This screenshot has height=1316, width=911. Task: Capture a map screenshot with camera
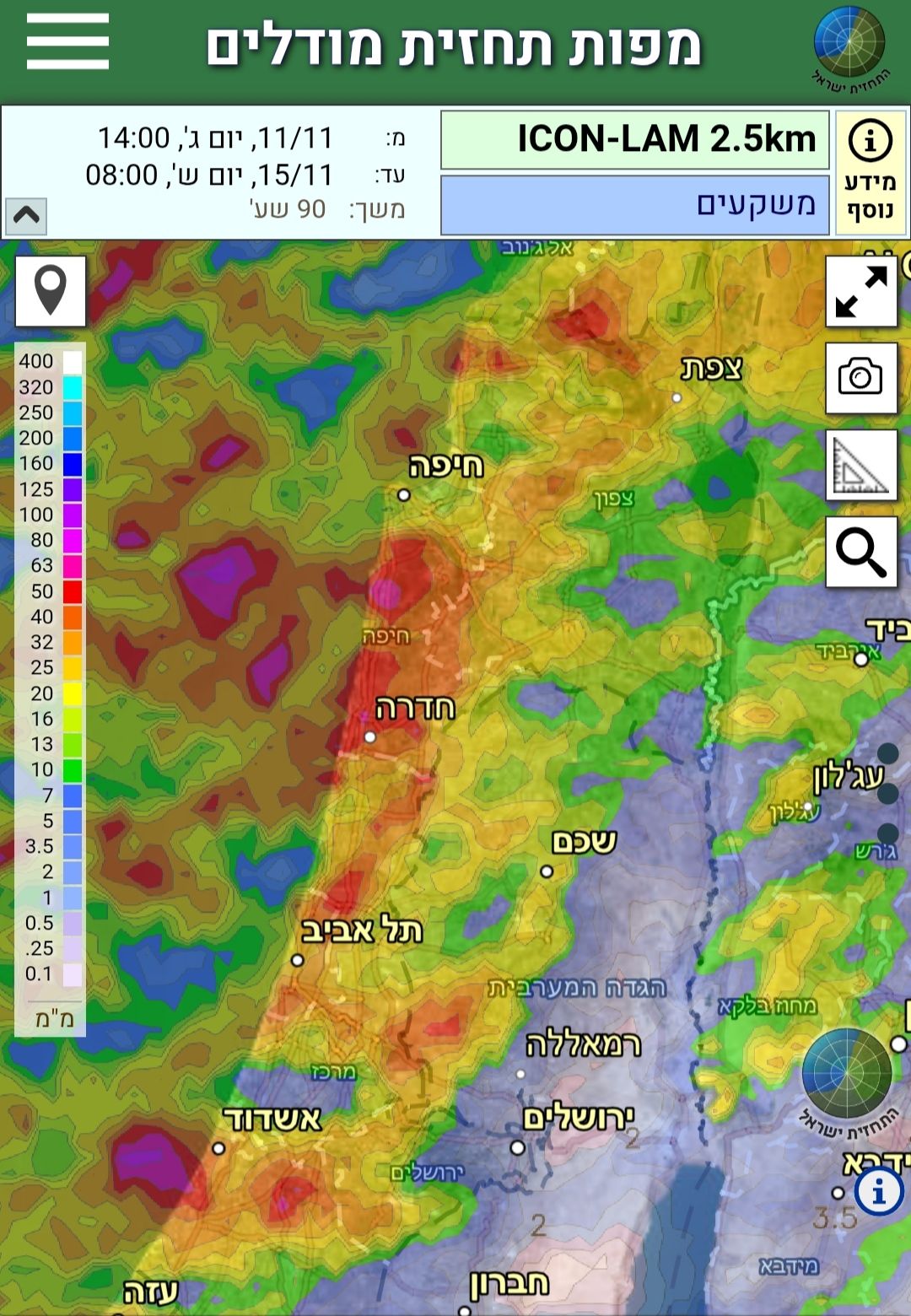tap(860, 377)
